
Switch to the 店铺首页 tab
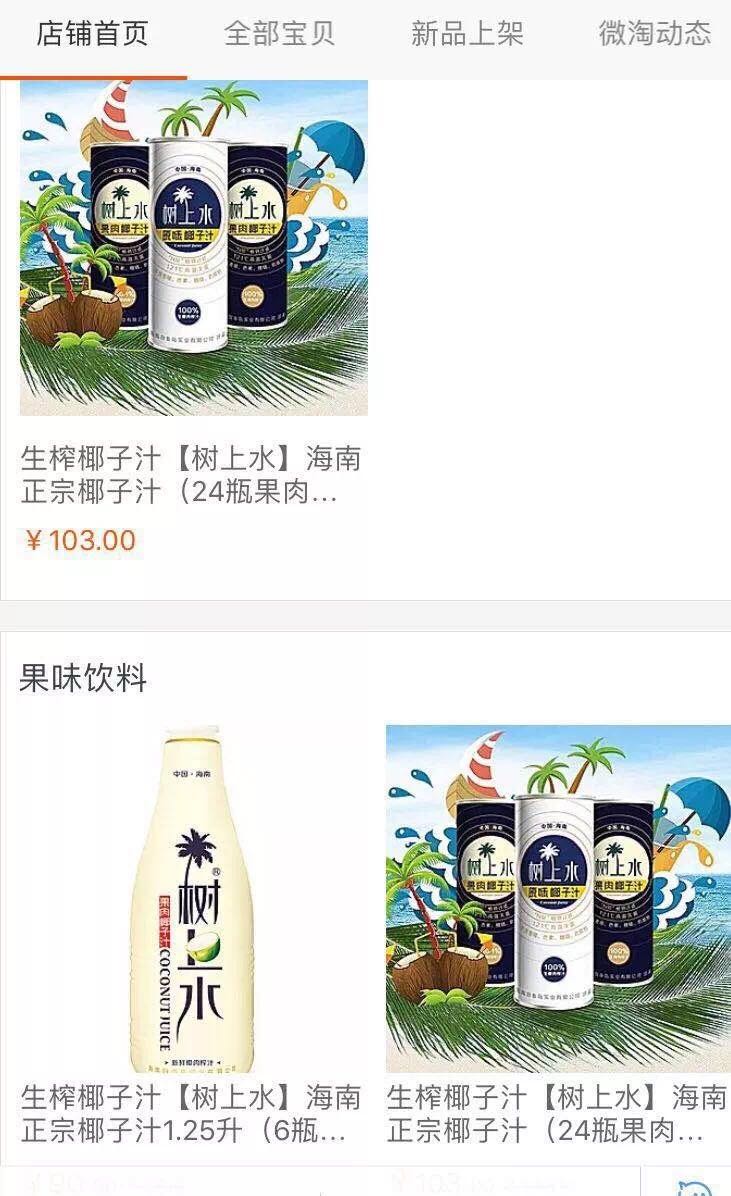point(92,34)
